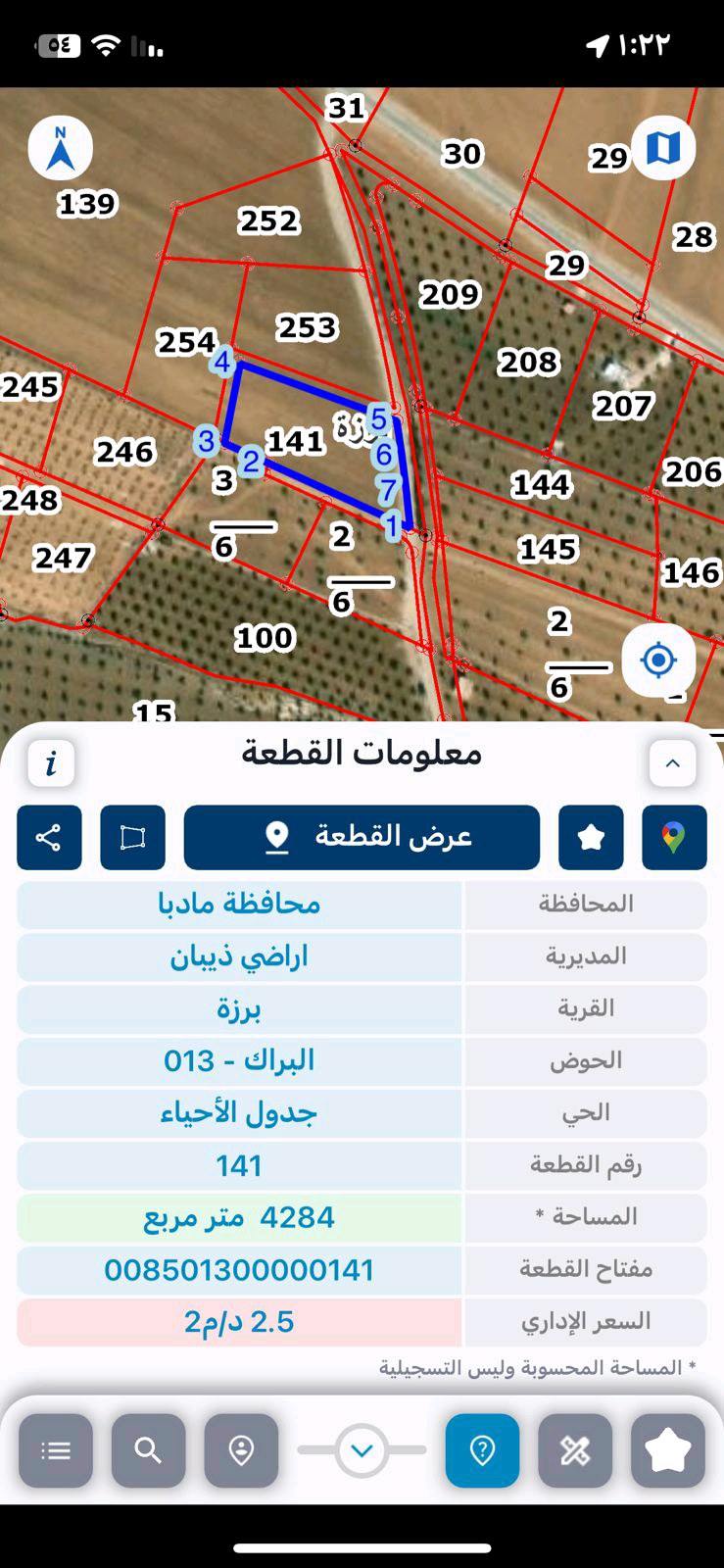The height and width of the screenshot is (1568, 724).
Task: Select the locate-parcel tool
Action: (x=241, y=1450)
